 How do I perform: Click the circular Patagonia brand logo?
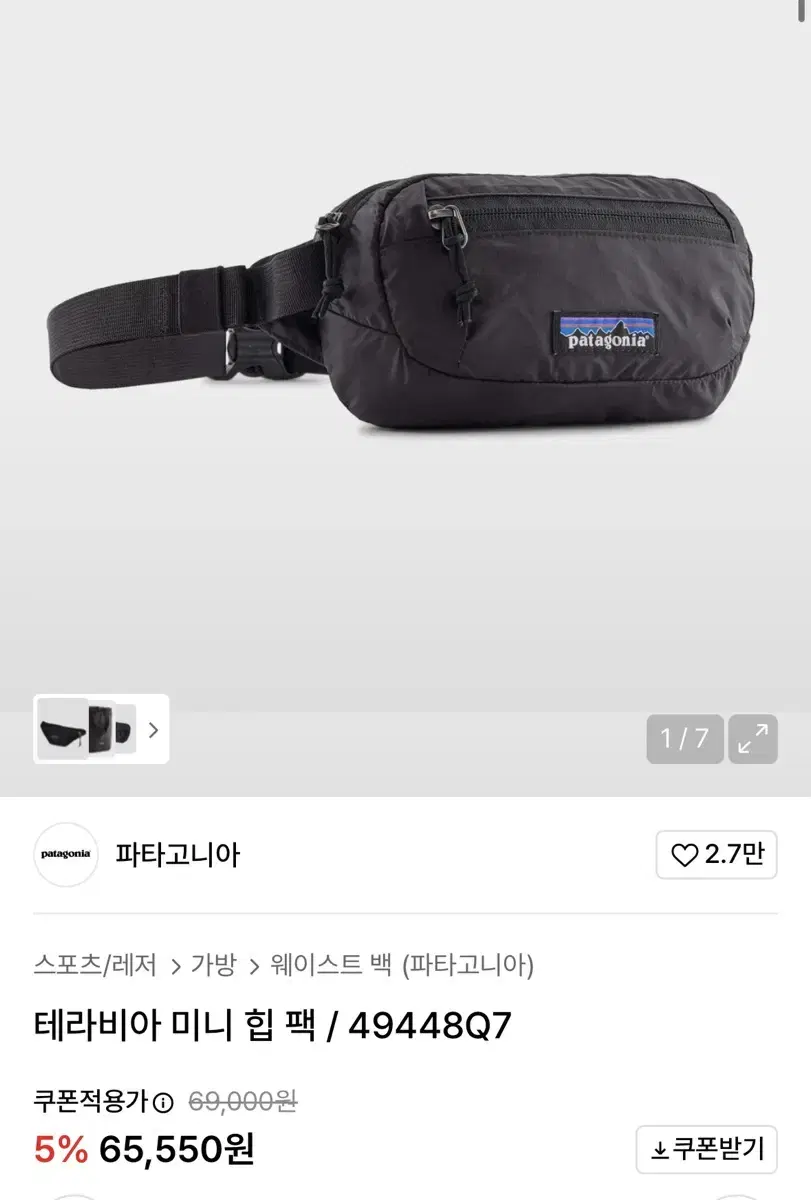tap(66, 855)
